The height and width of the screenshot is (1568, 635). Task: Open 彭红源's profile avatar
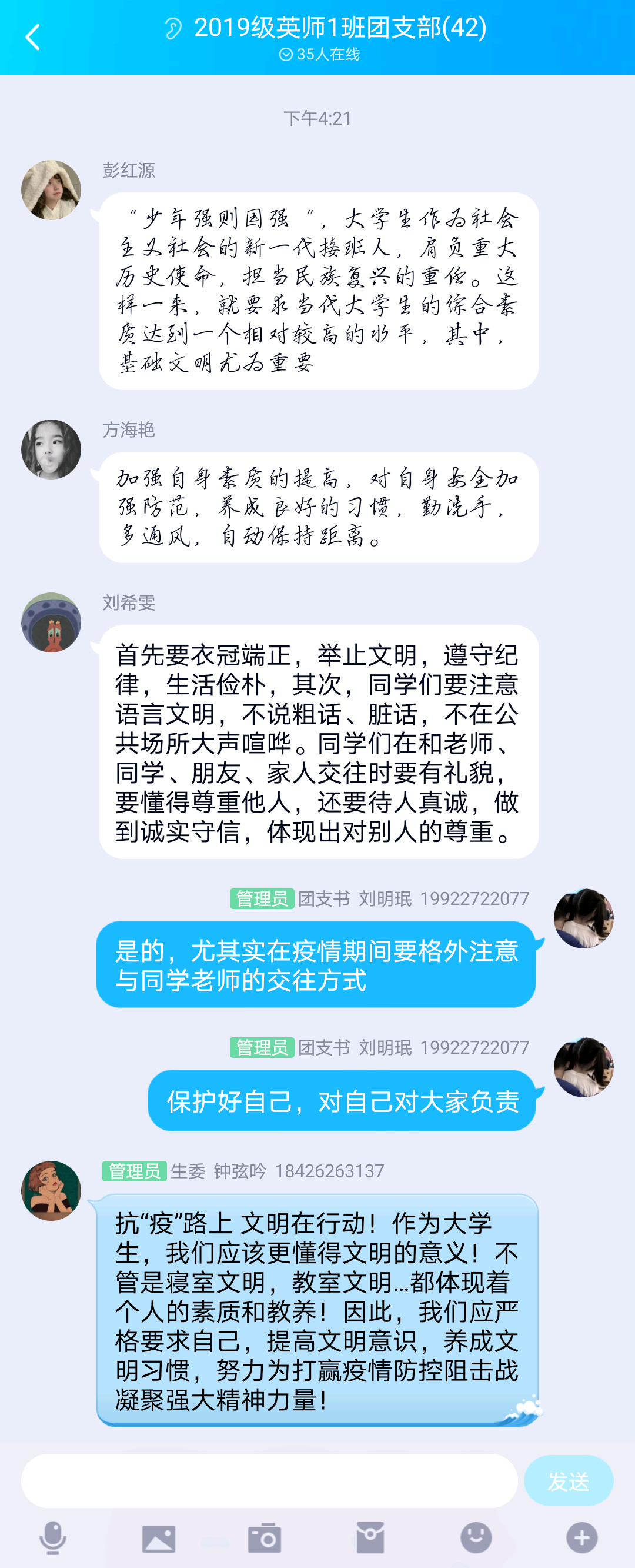pos(51,190)
